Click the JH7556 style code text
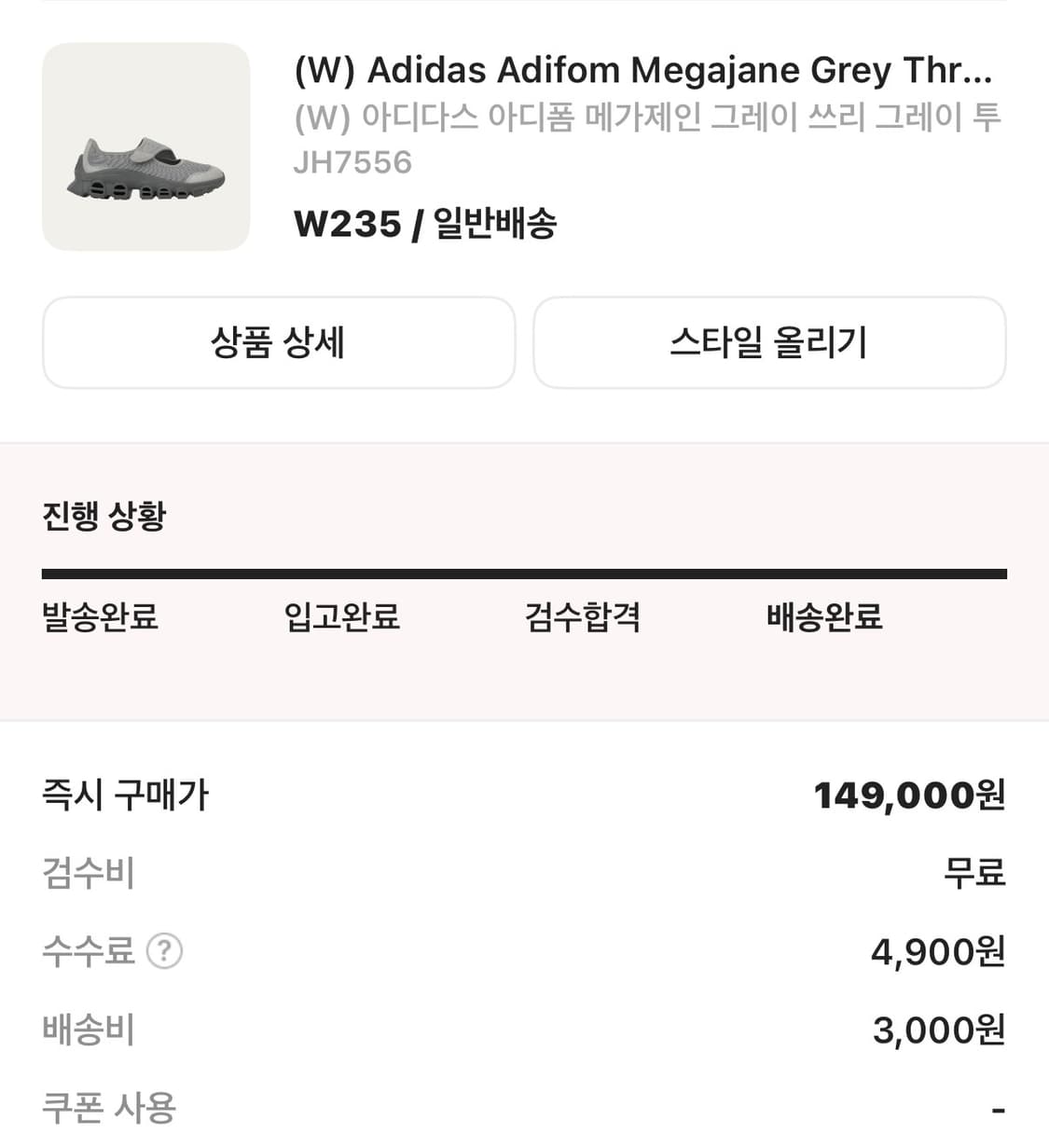Viewport: 1049px width, 1148px height. (x=352, y=161)
